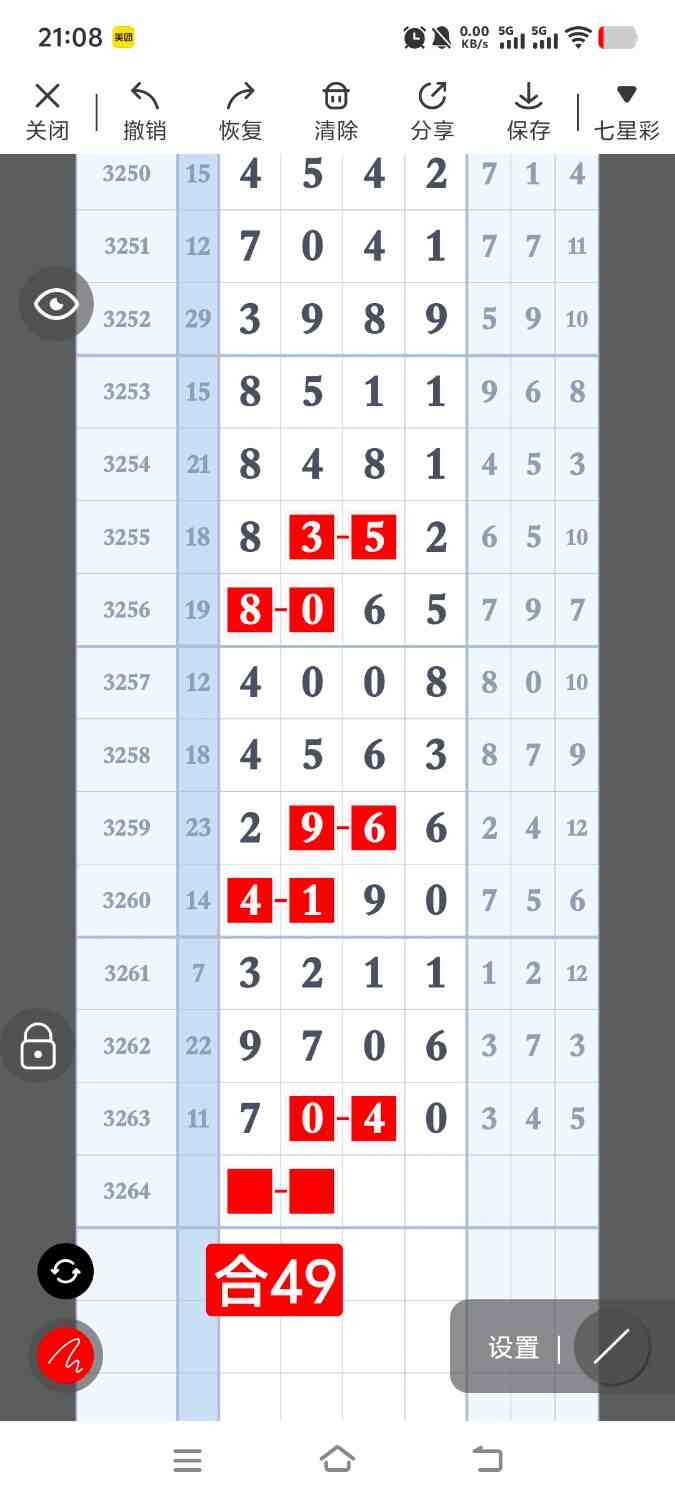Viewport: 675px width, 1500px height.
Task: Redo with the 恢复 button
Action: click(x=240, y=111)
